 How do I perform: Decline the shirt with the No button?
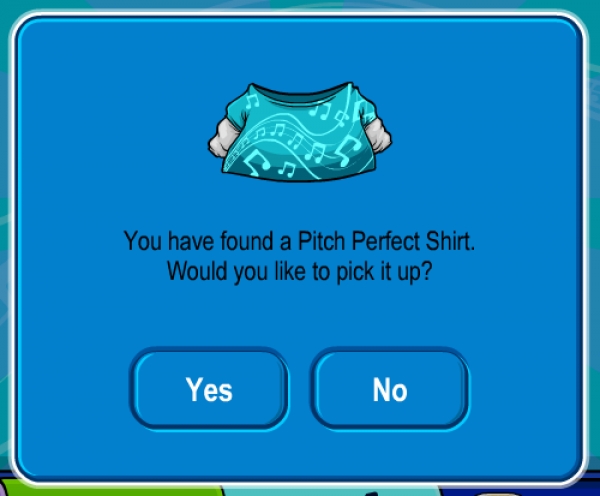[390, 389]
